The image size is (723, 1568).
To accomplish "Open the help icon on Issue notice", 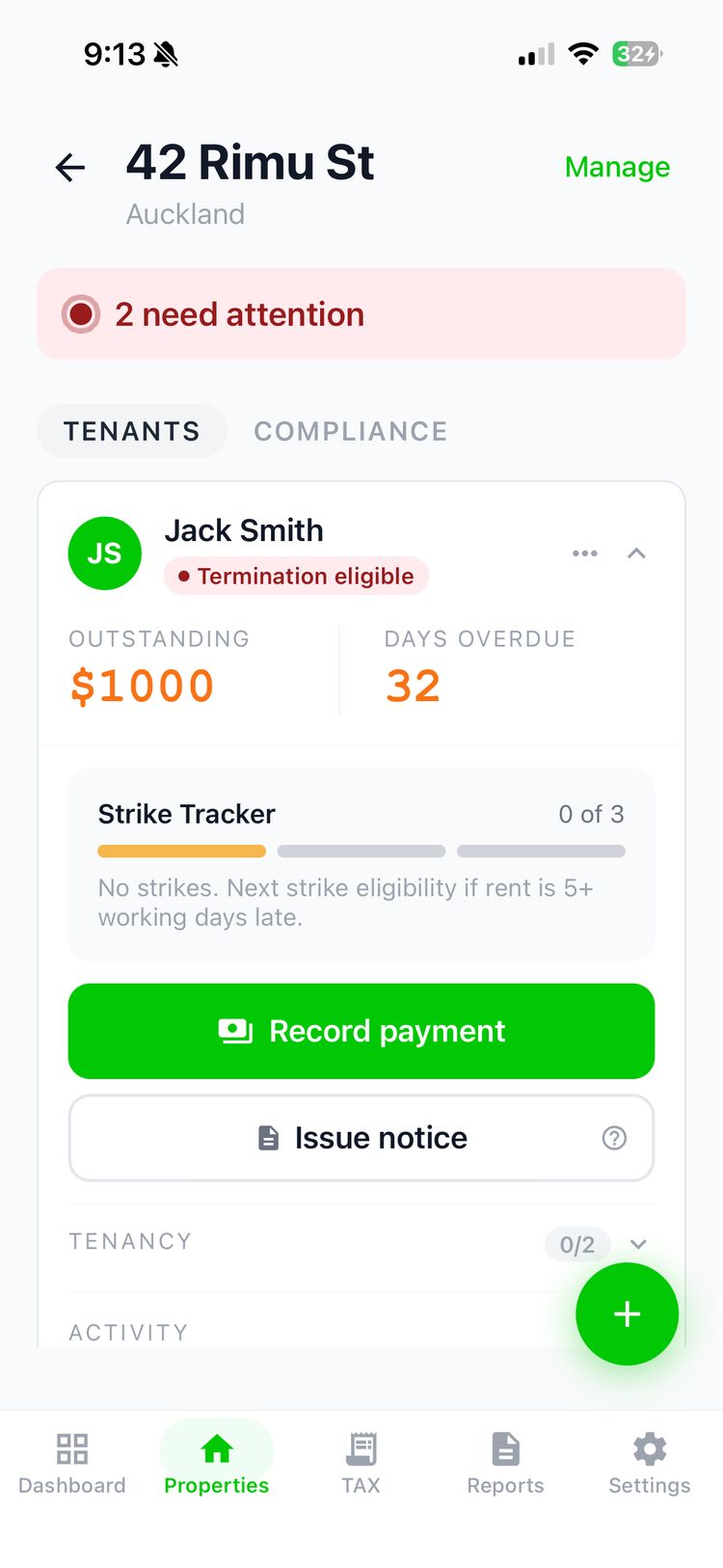I will [x=614, y=1138].
